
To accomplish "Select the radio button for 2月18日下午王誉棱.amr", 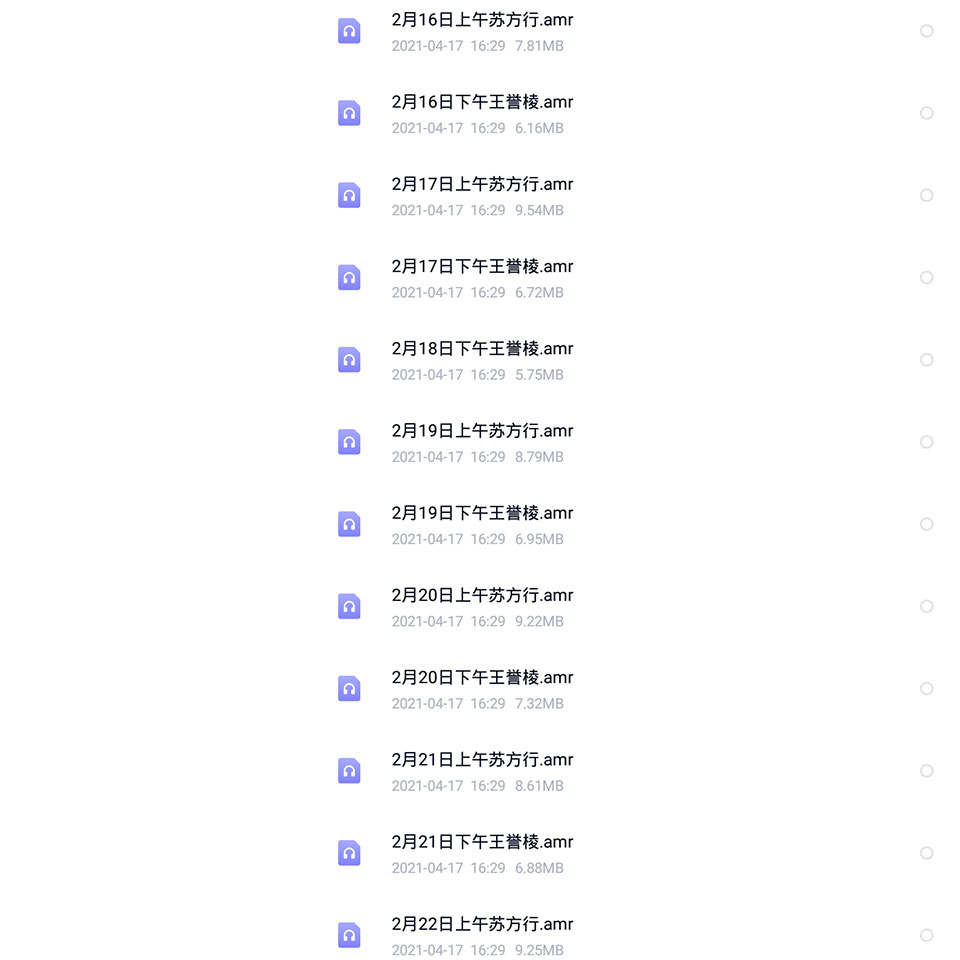I will point(926,359).
